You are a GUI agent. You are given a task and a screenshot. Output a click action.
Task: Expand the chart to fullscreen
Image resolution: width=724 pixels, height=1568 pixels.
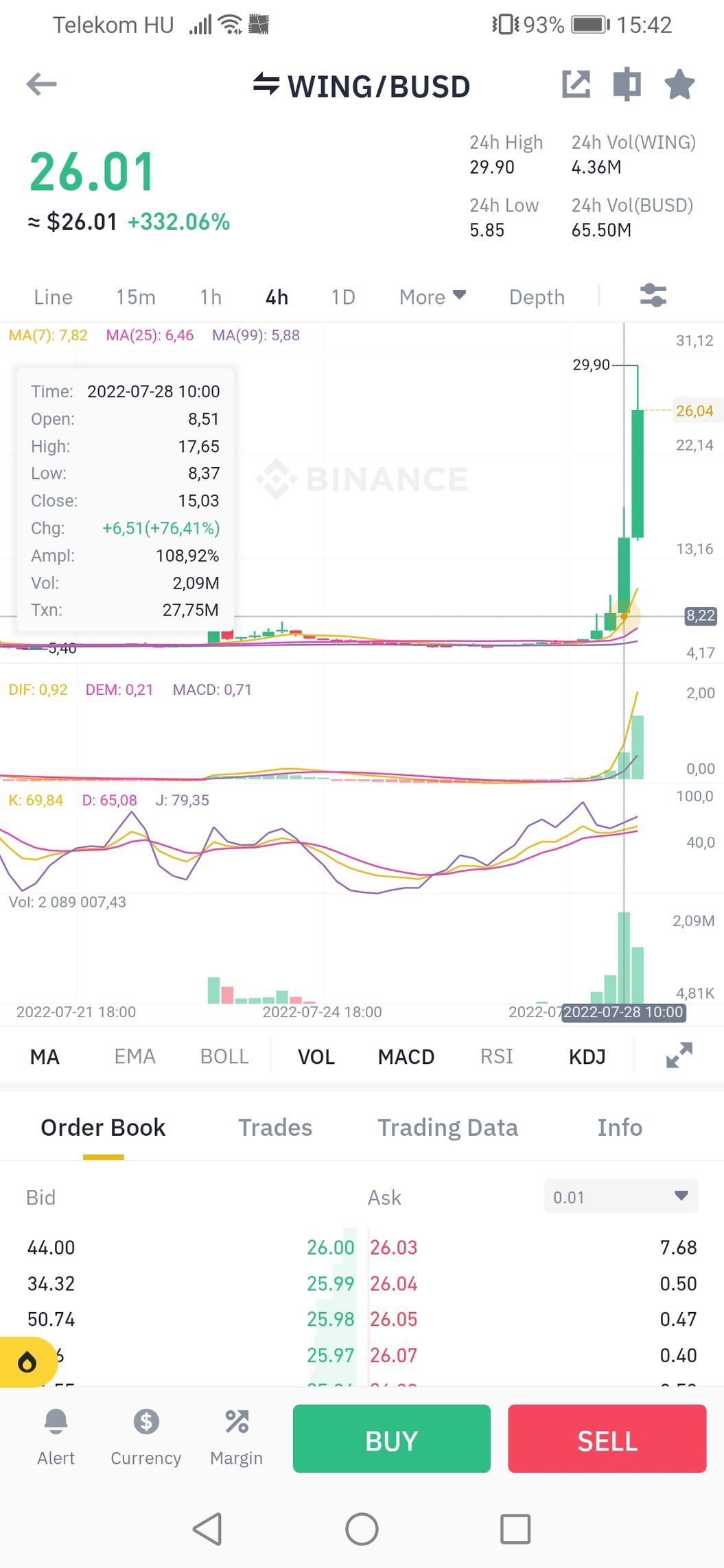click(x=679, y=1055)
